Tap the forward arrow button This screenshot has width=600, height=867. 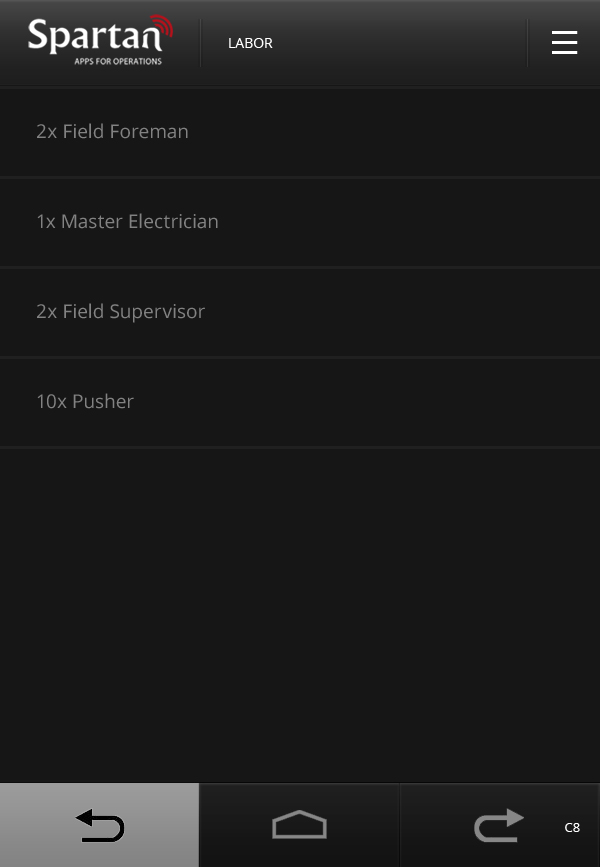tap(499, 826)
